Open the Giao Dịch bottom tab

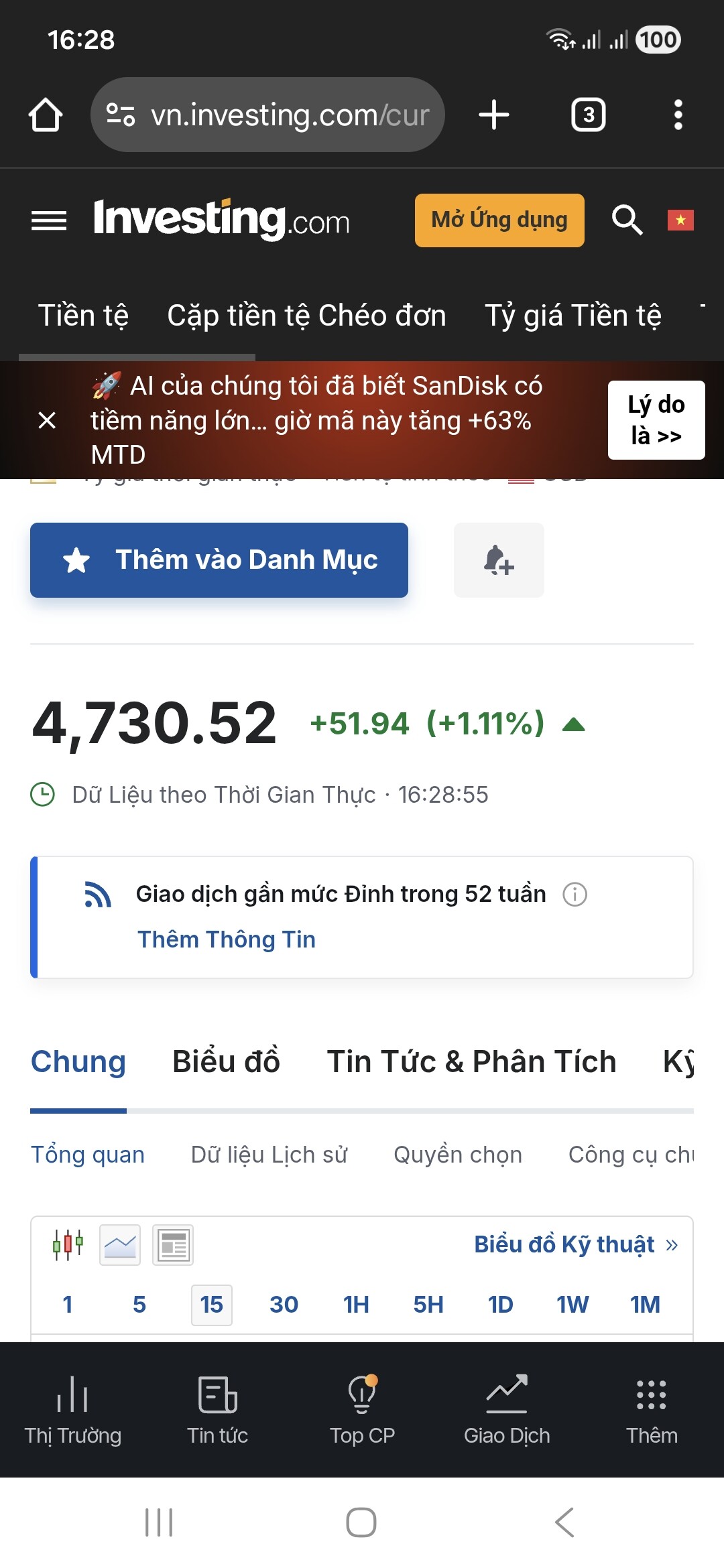507,1407
